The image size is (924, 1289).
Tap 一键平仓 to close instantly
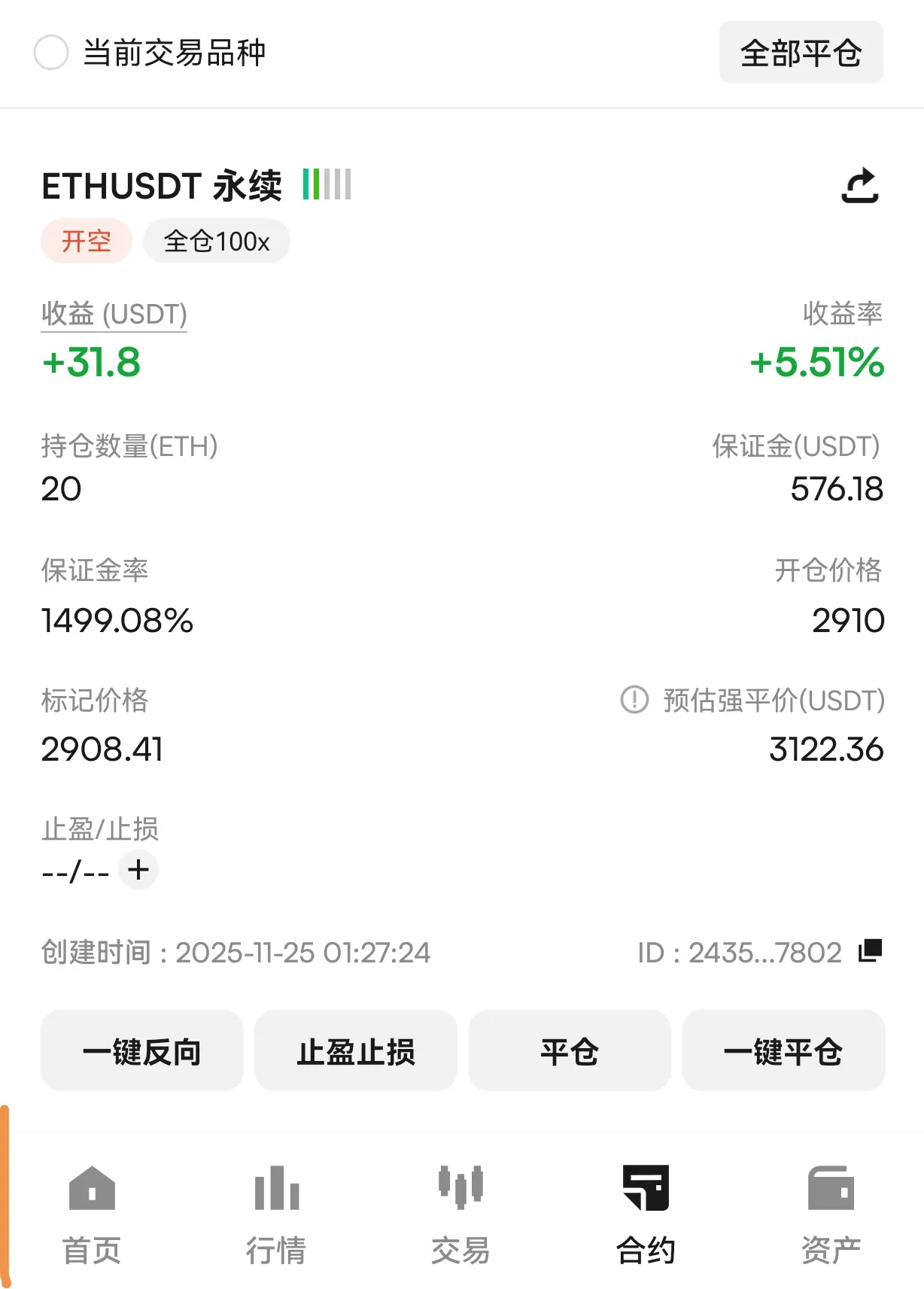(783, 1051)
